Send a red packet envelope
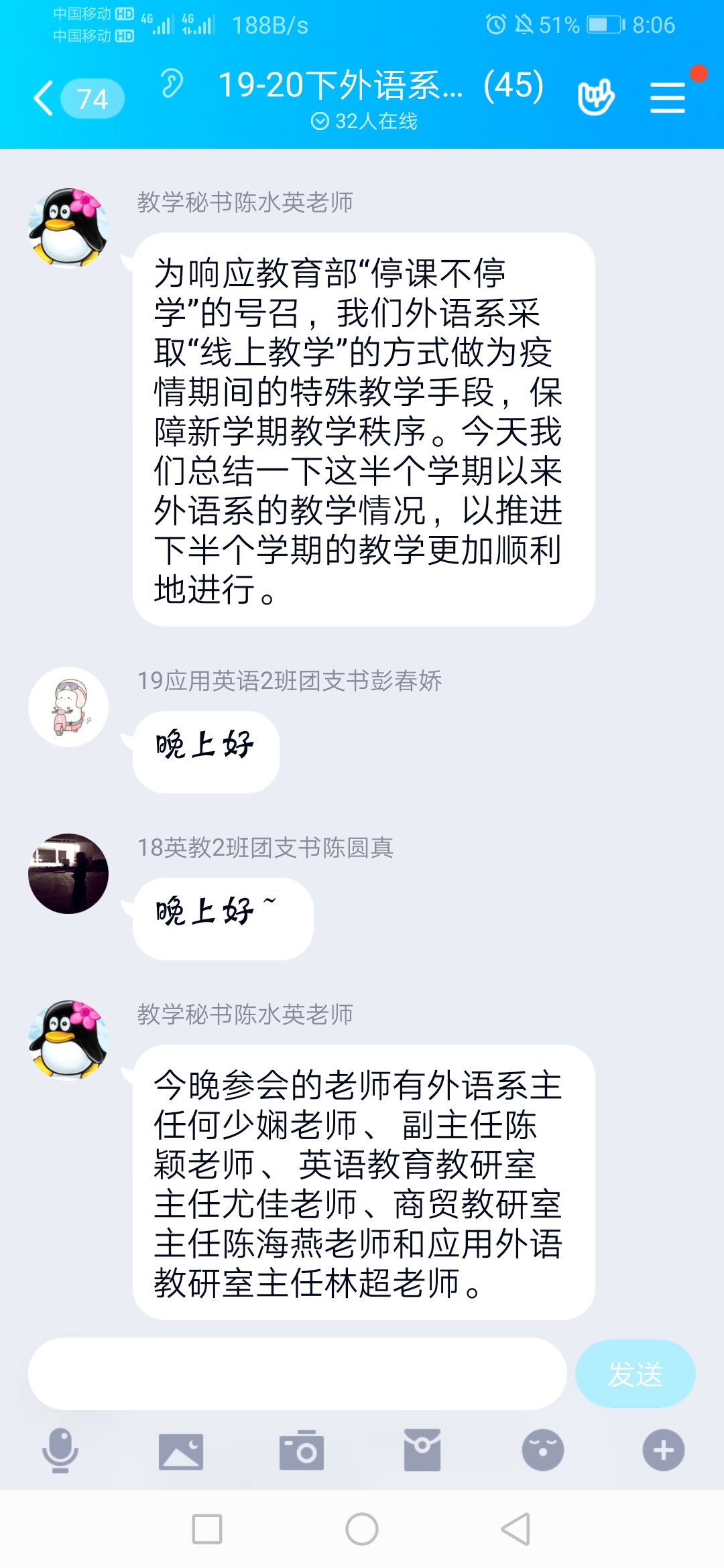The height and width of the screenshot is (1568, 724). click(x=422, y=1450)
